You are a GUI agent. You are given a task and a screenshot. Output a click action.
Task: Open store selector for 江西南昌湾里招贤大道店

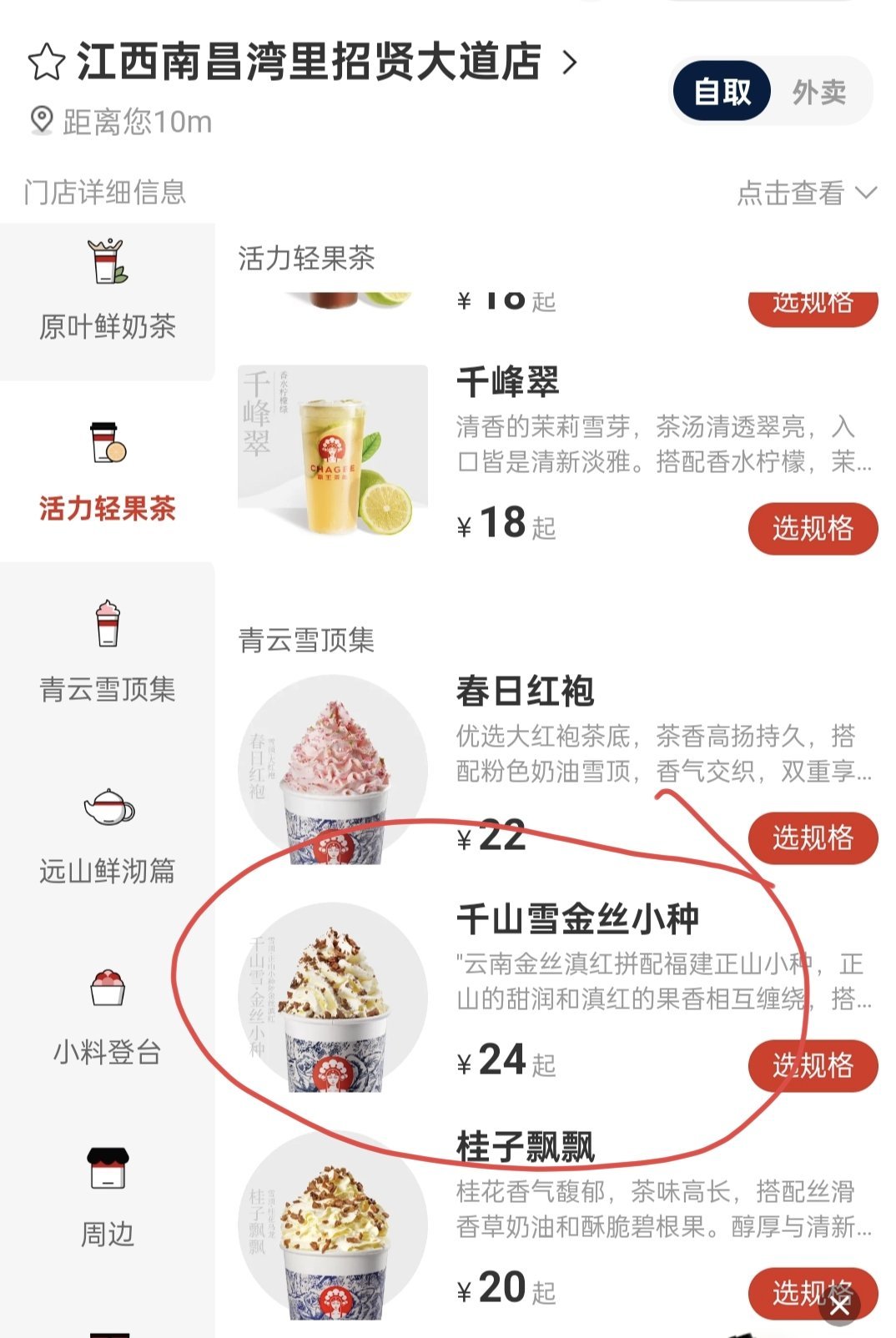click(x=309, y=63)
